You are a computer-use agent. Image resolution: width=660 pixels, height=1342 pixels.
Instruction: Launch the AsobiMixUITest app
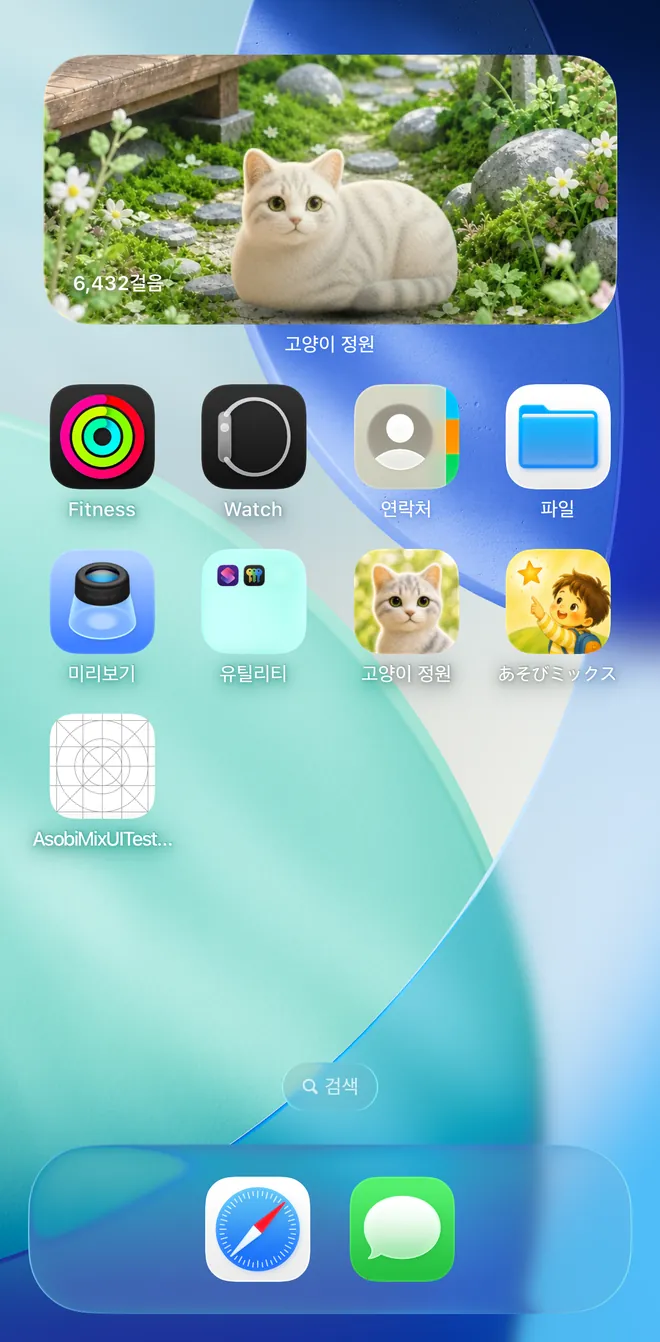102,766
